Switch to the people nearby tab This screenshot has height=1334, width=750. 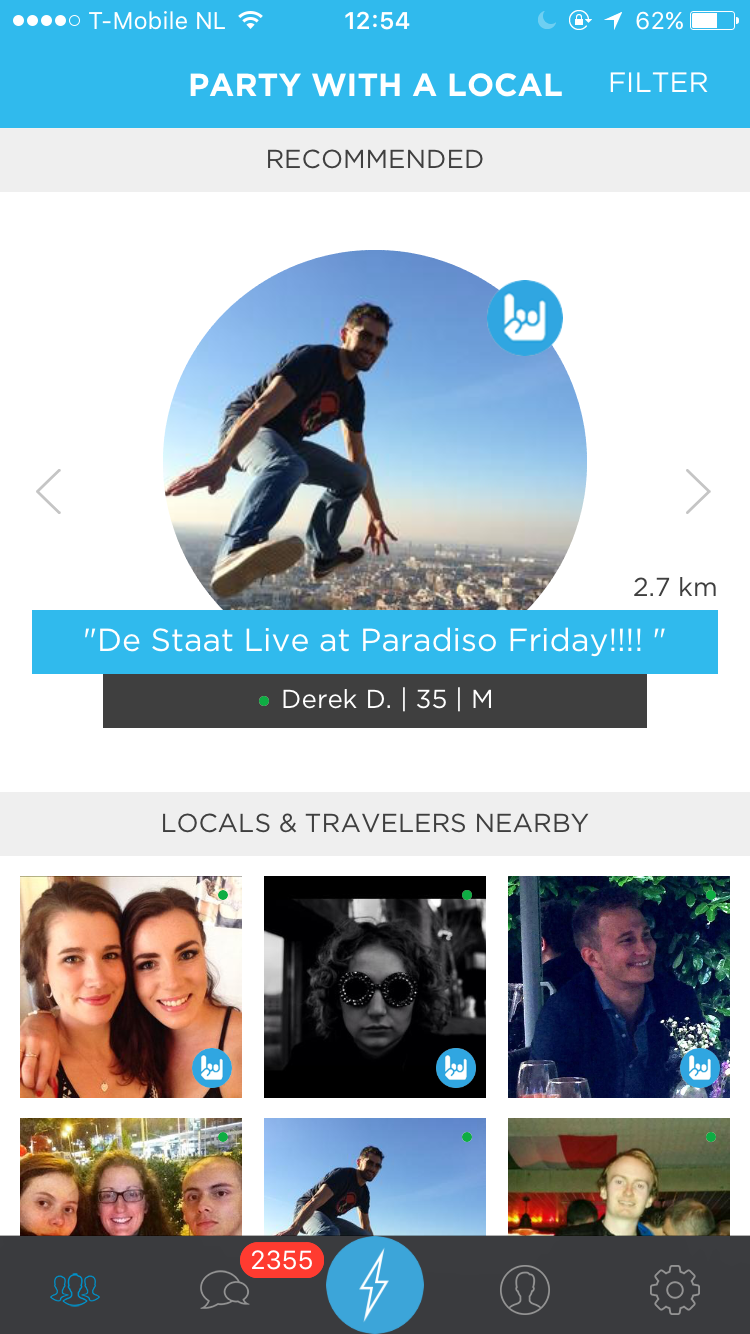click(x=75, y=1290)
